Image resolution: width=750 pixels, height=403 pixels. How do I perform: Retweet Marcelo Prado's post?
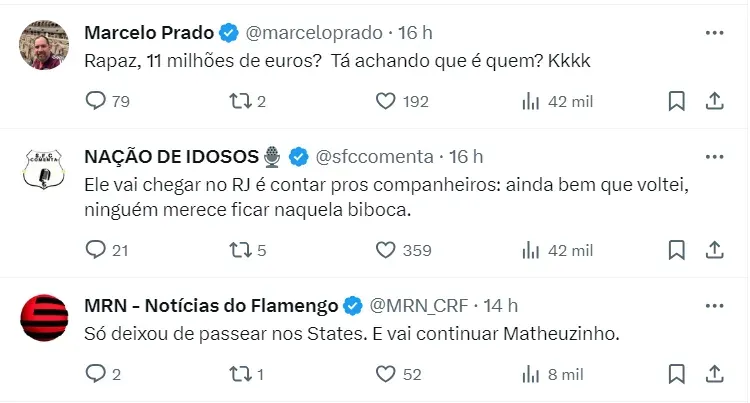pos(239,101)
